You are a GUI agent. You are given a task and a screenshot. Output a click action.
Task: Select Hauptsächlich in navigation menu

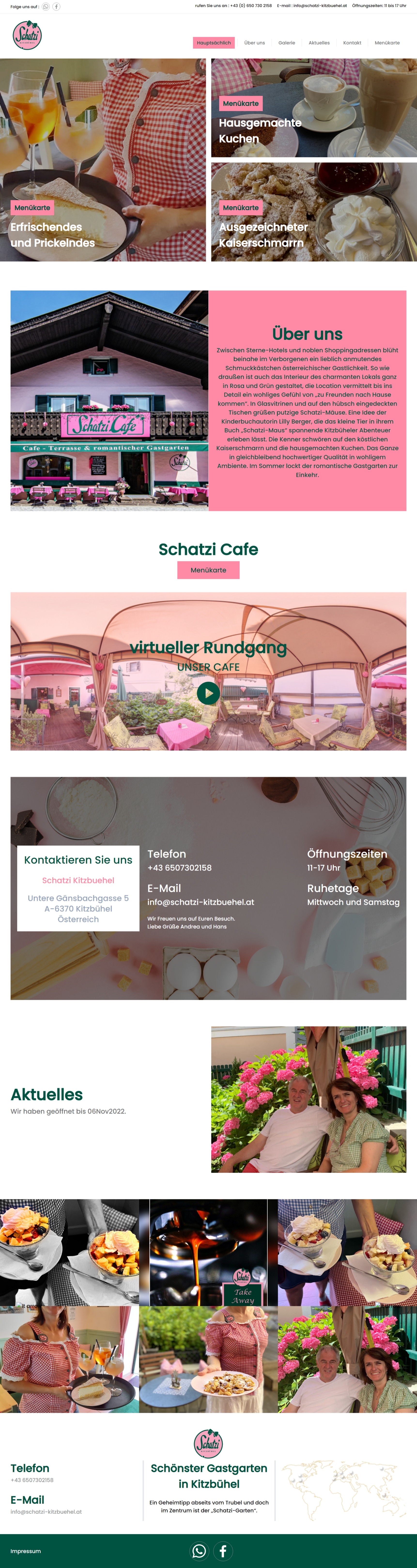[214, 43]
